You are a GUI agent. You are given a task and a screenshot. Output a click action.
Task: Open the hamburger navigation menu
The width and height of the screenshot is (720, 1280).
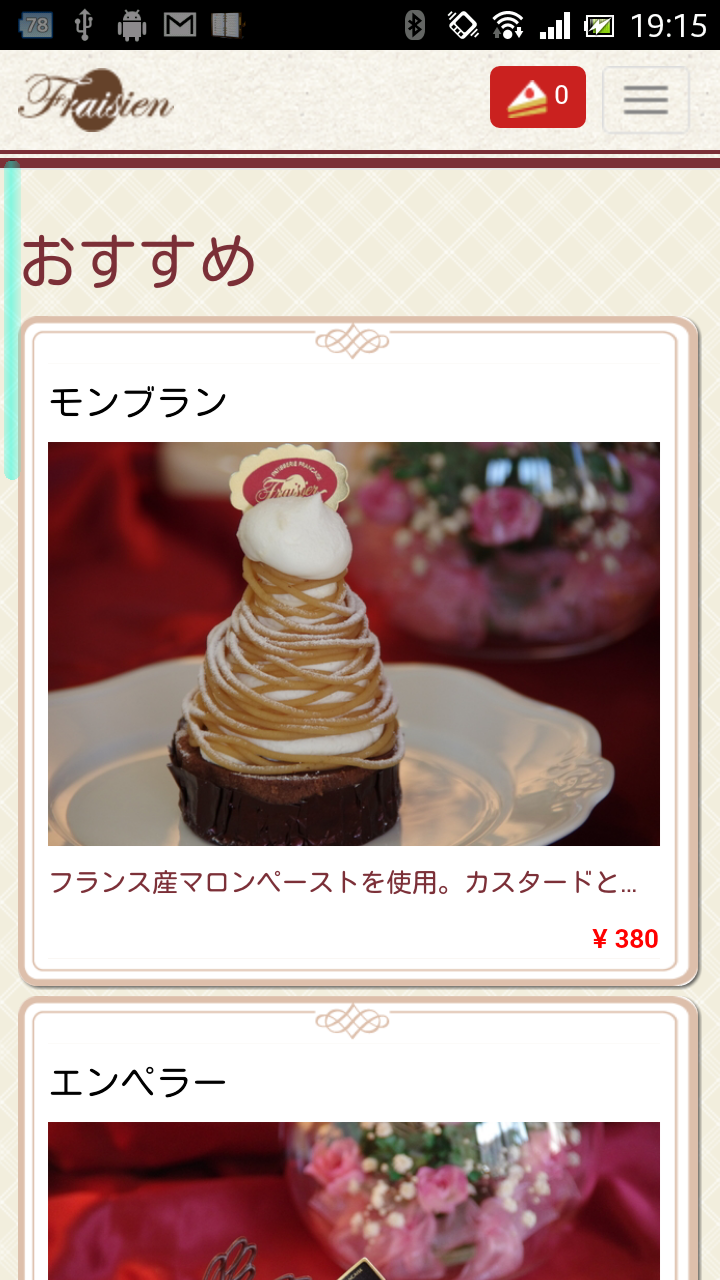point(646,100)
